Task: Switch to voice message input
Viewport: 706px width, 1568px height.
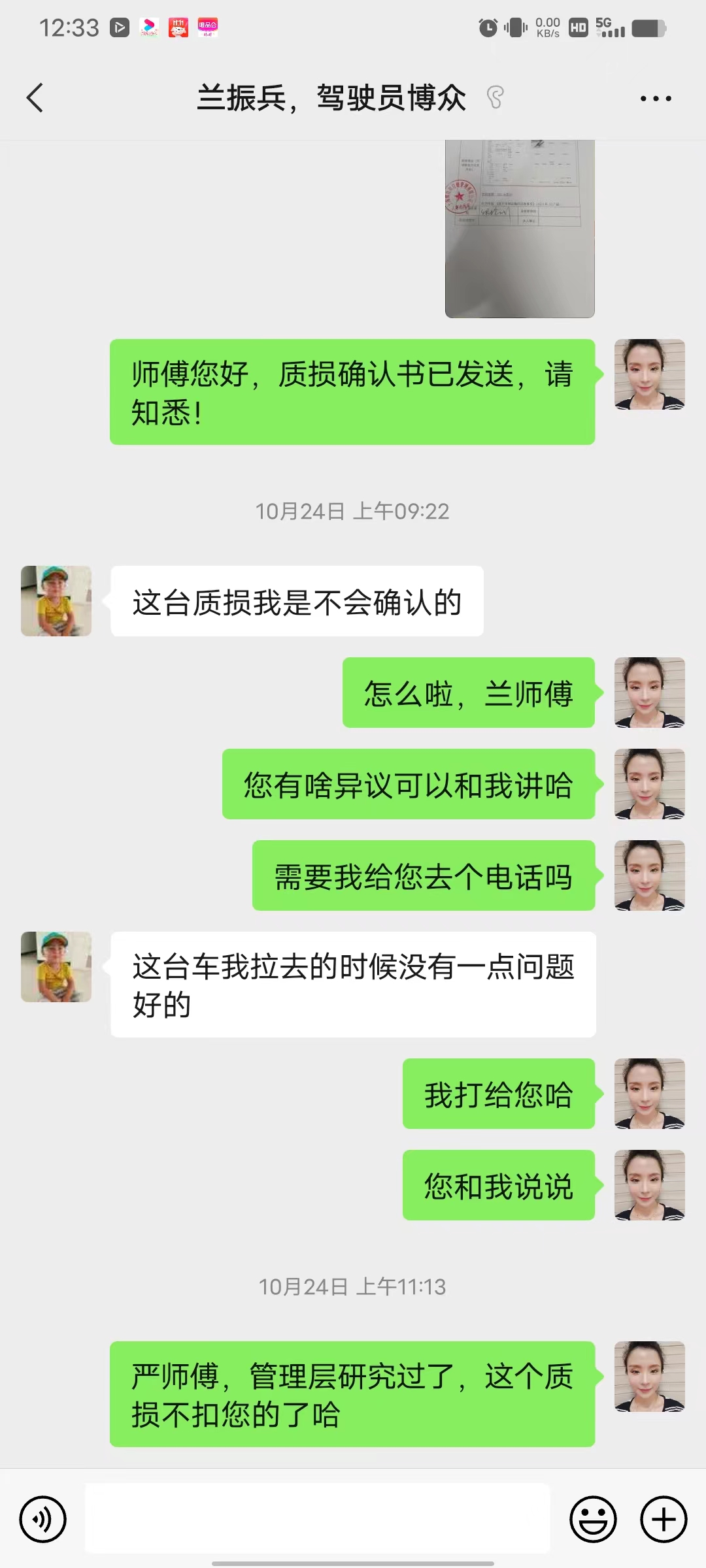Action: pos(43,1519)
